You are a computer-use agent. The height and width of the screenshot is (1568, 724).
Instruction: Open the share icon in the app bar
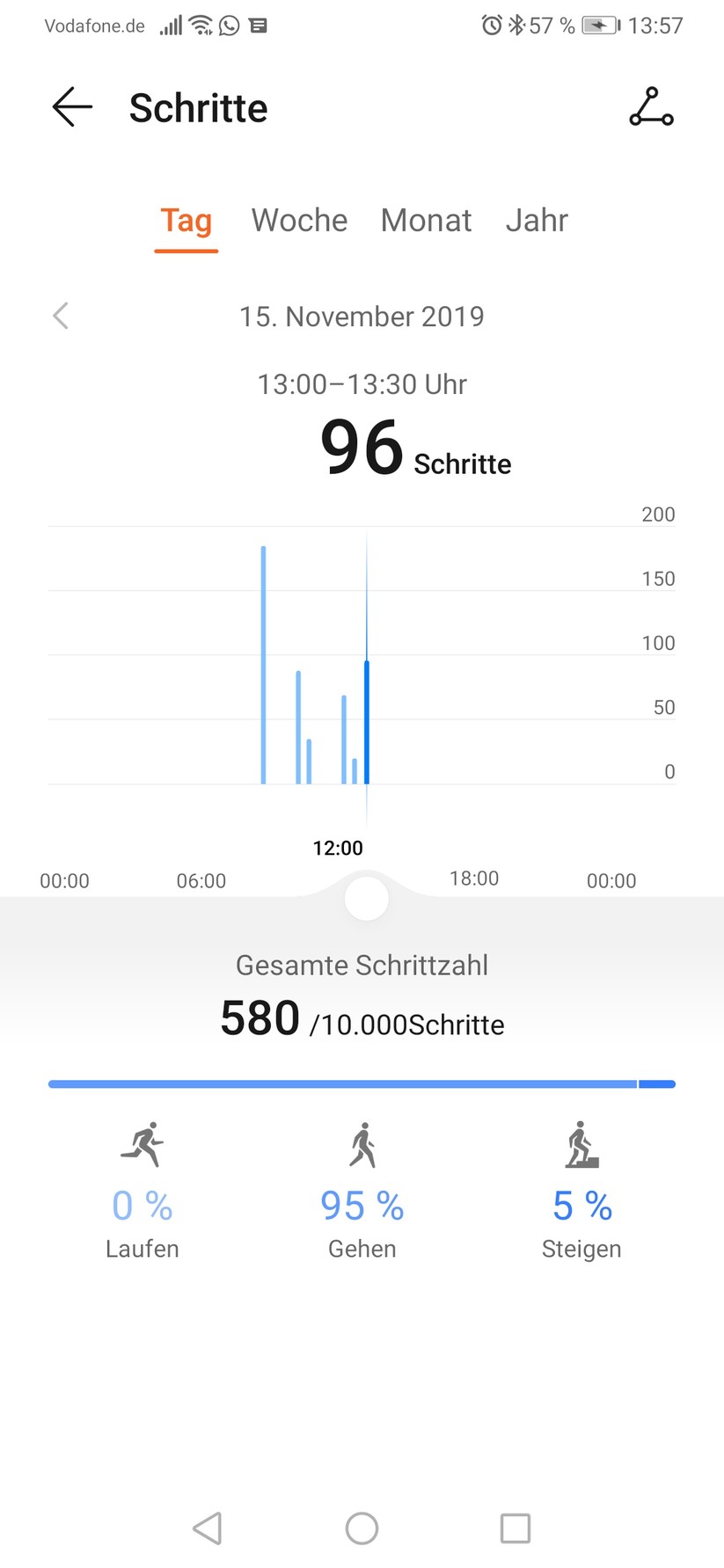(x=651, y=107)
